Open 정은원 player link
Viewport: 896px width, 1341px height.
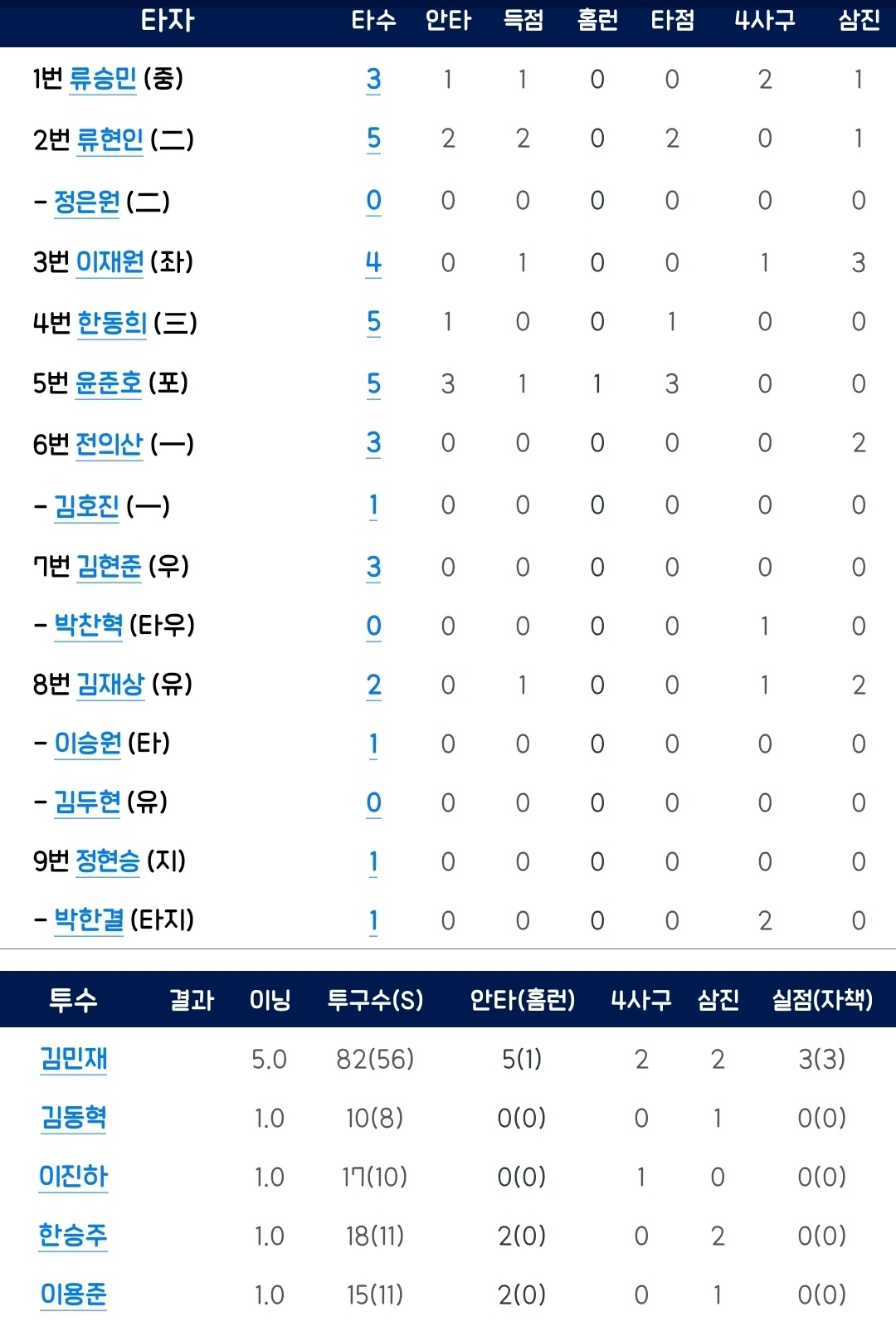pyautogui.click(x=87, y=201)
